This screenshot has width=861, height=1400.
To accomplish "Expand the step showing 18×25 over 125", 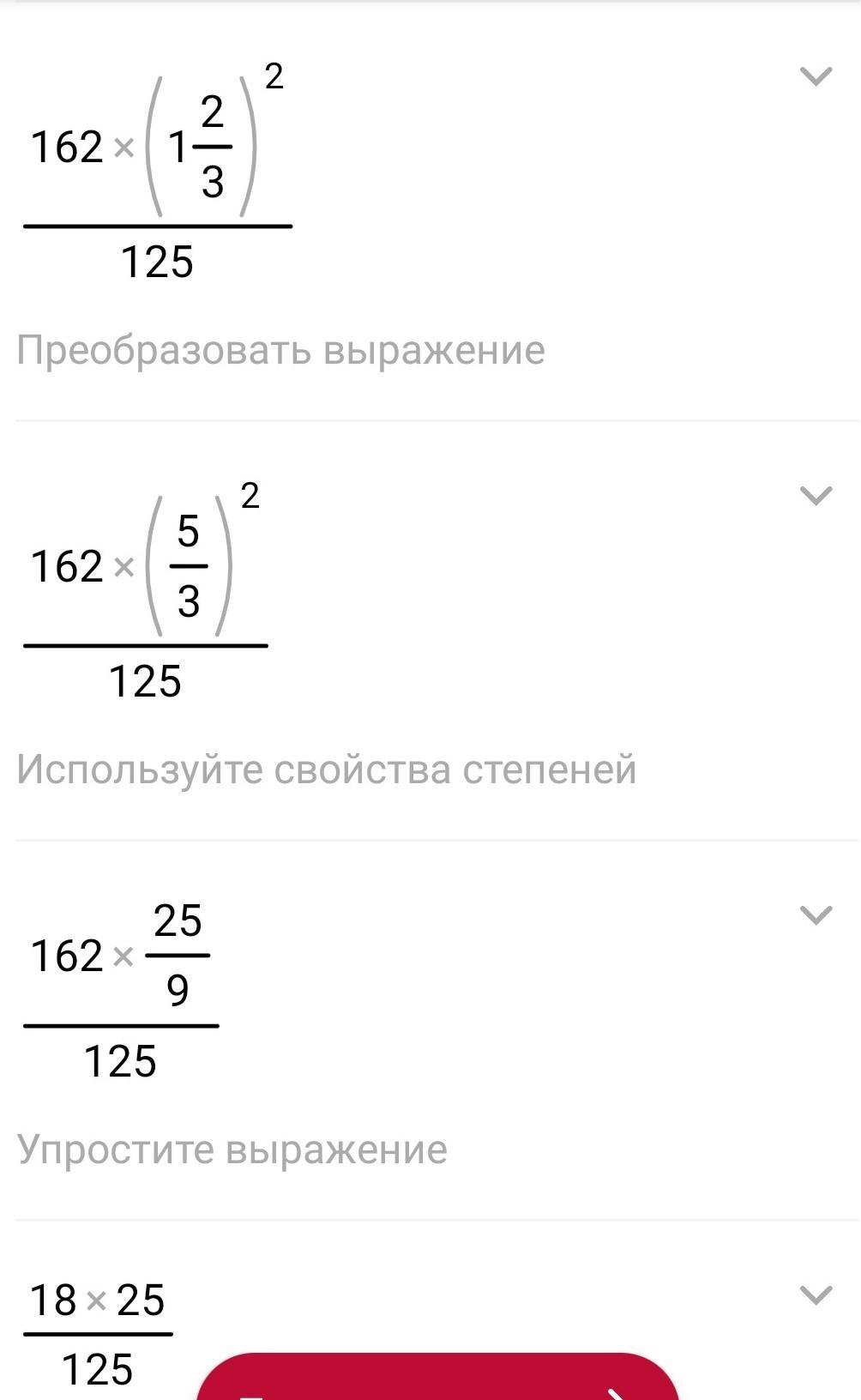I will coord(816,1294).
